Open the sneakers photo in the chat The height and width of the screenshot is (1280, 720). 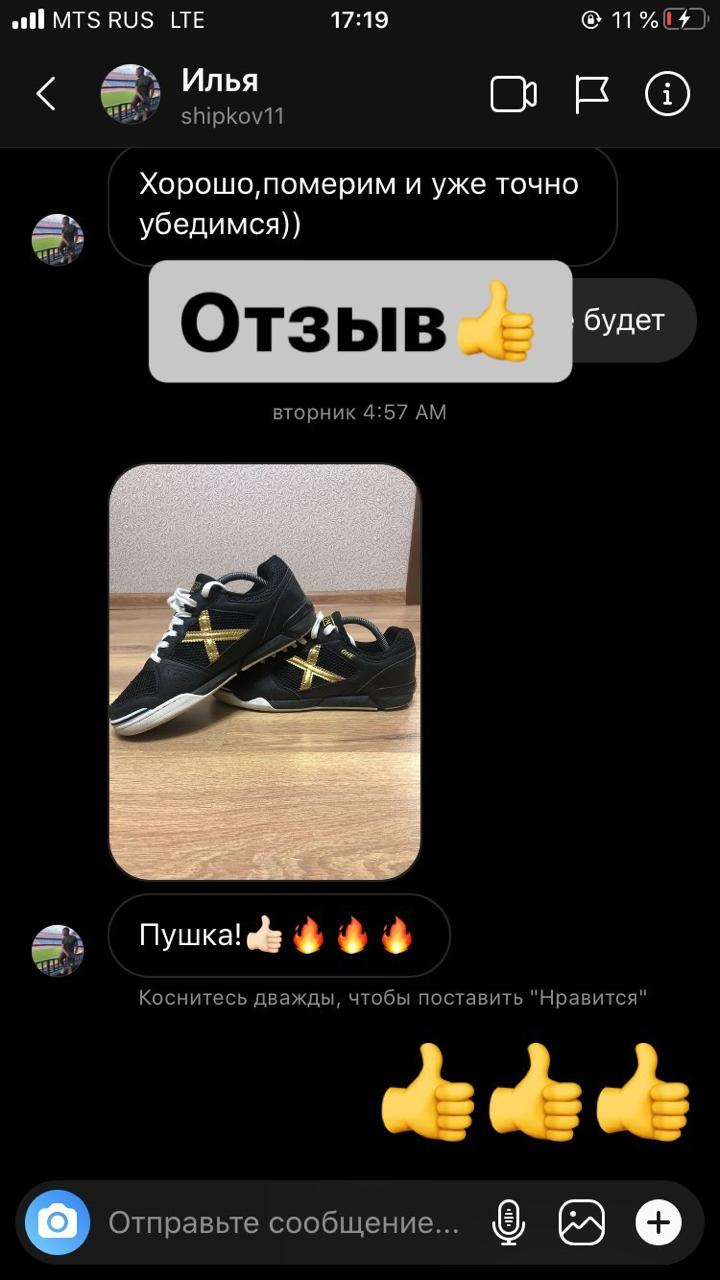265,672
